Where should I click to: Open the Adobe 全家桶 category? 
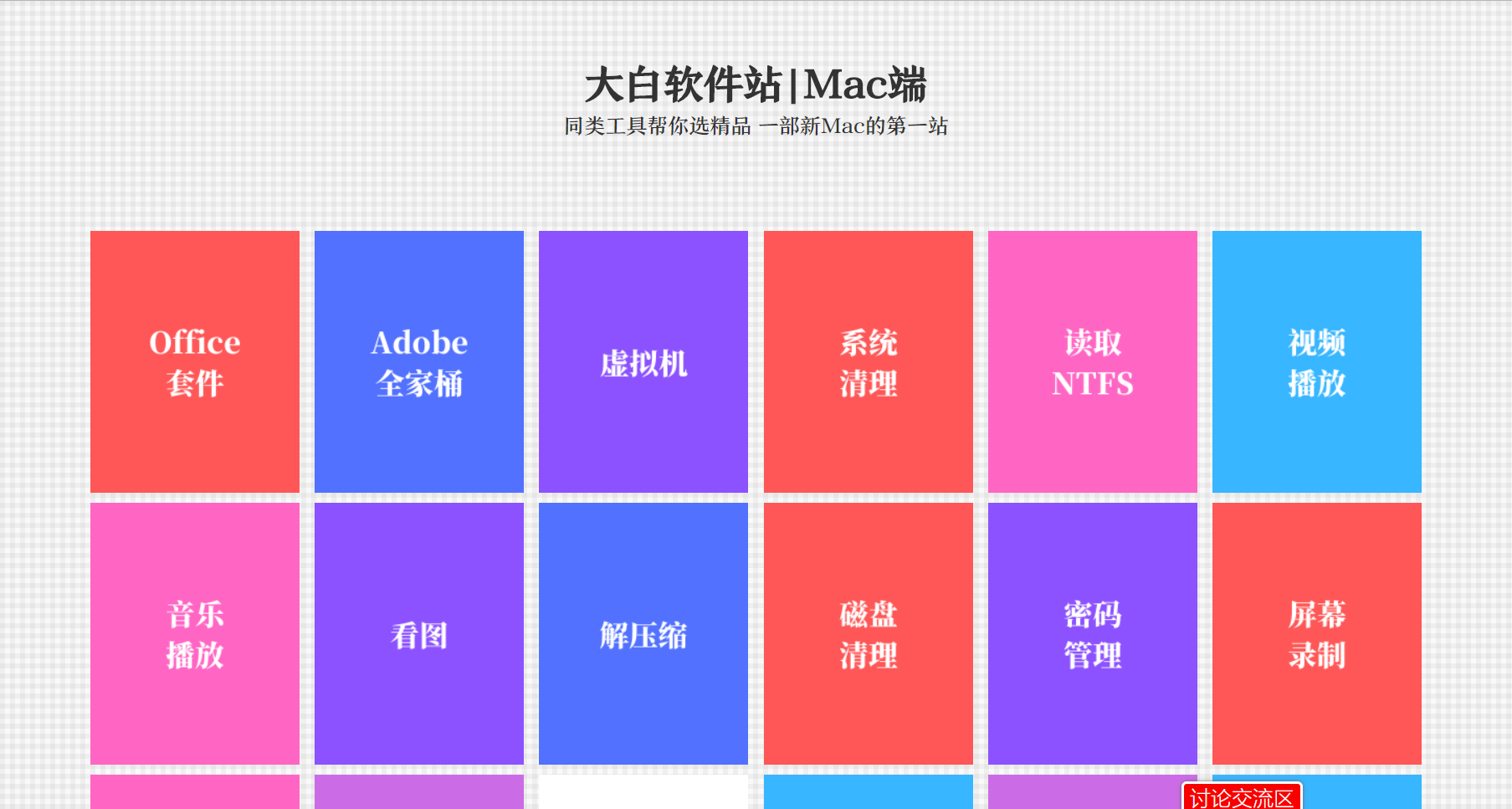point(418,361)
